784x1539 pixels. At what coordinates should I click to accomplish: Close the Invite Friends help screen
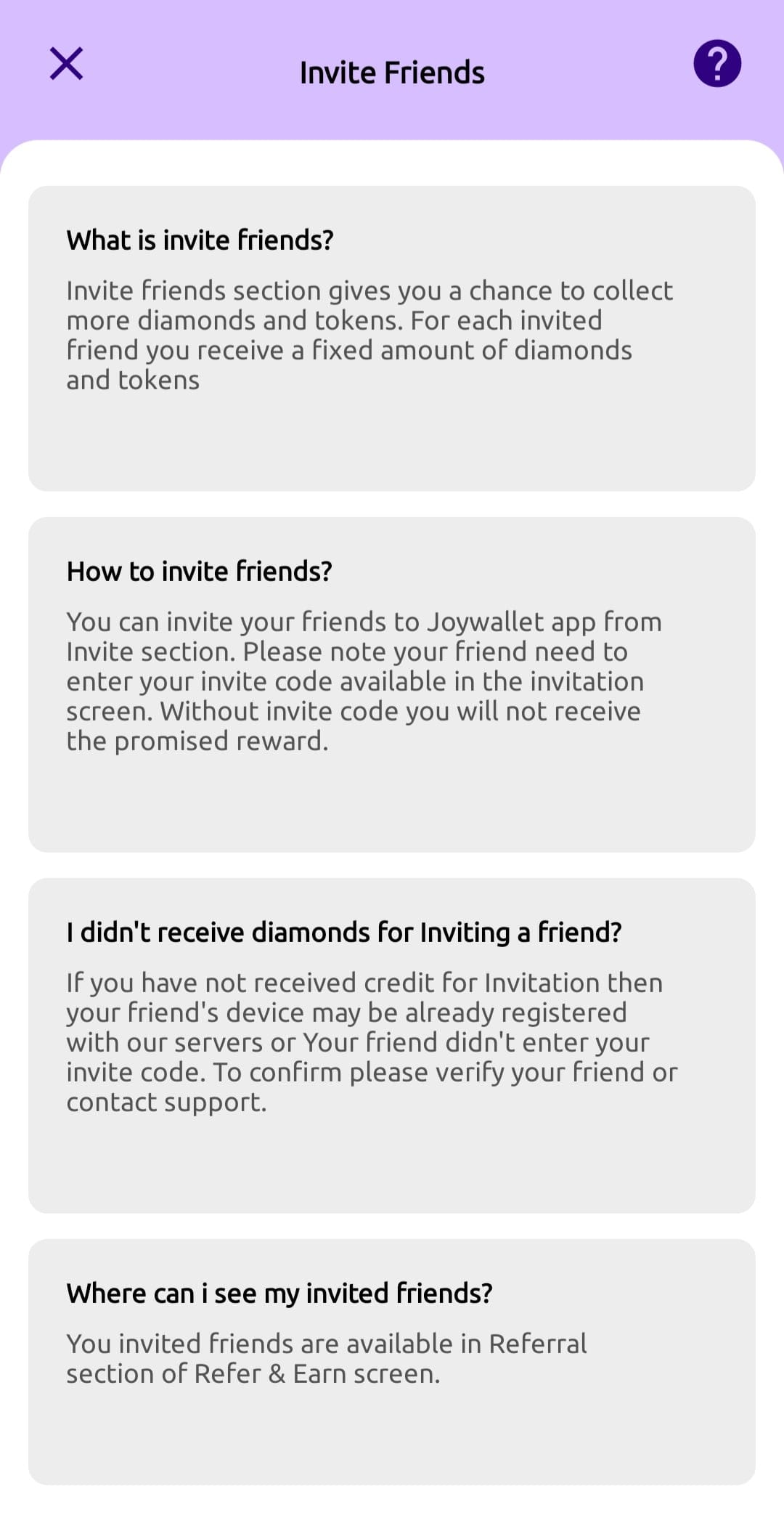click(x=66, y=64)
